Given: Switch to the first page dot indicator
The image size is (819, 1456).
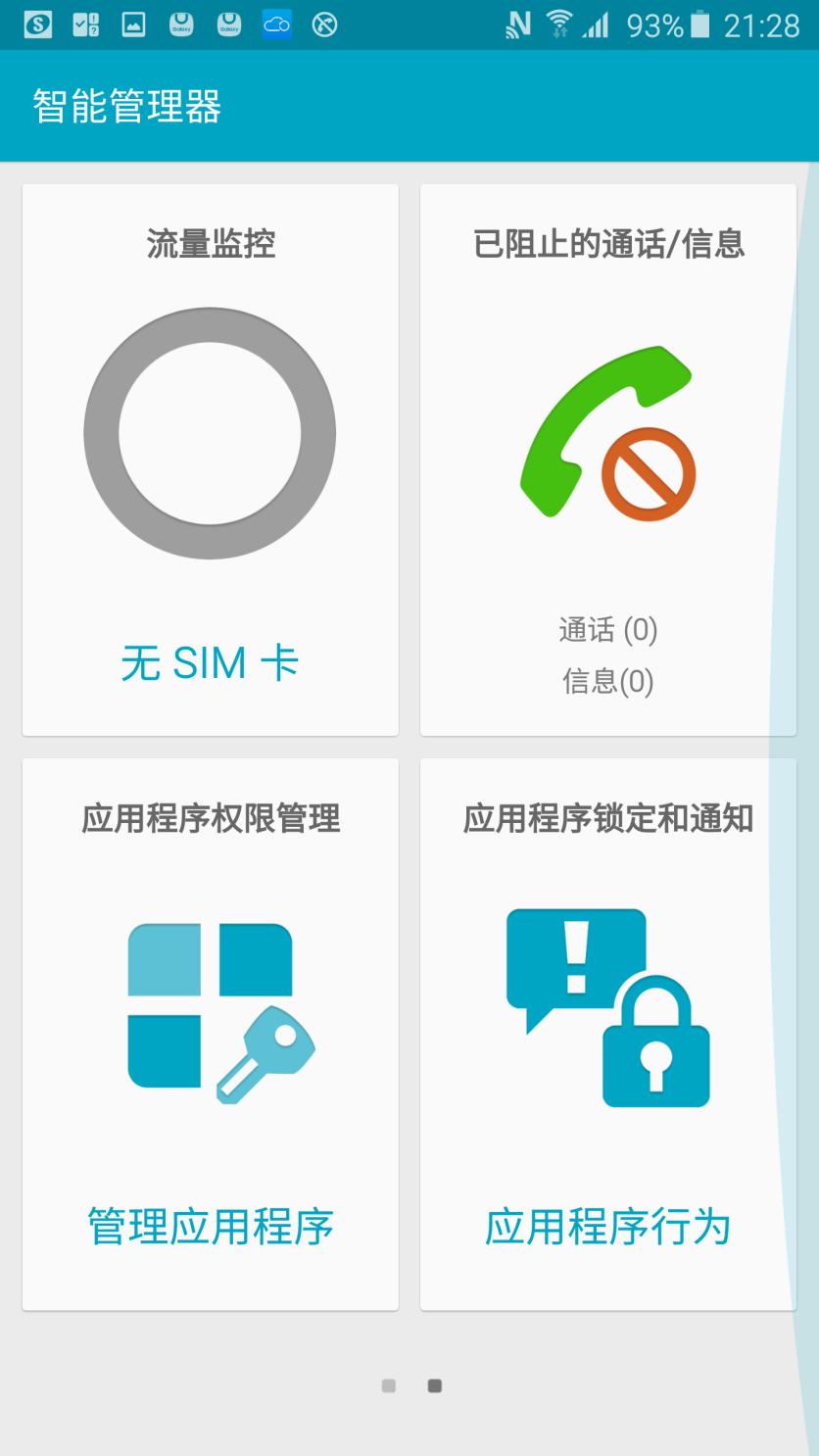Looking at the screenshot, I should coord(388,1386).
